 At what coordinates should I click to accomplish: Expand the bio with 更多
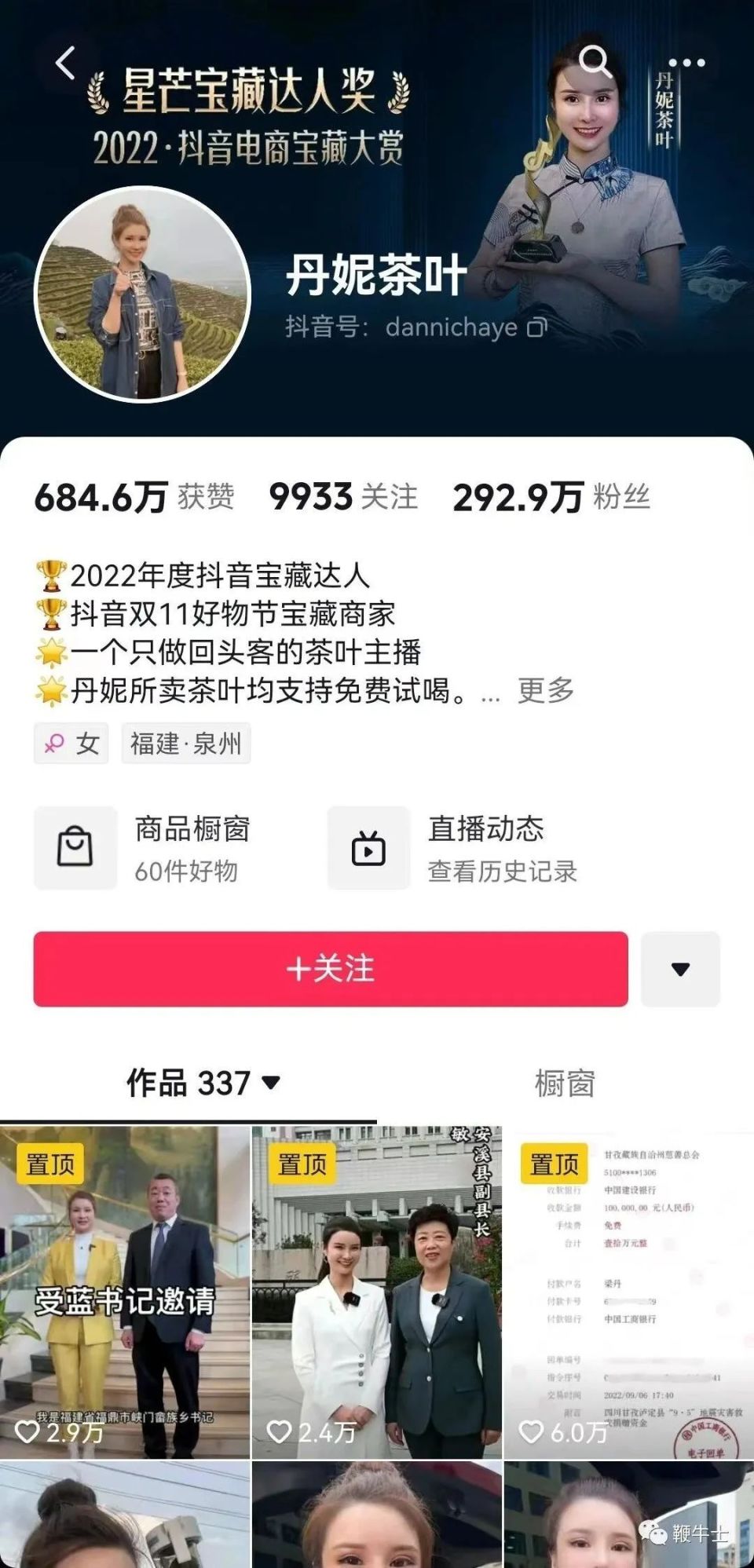546,691
